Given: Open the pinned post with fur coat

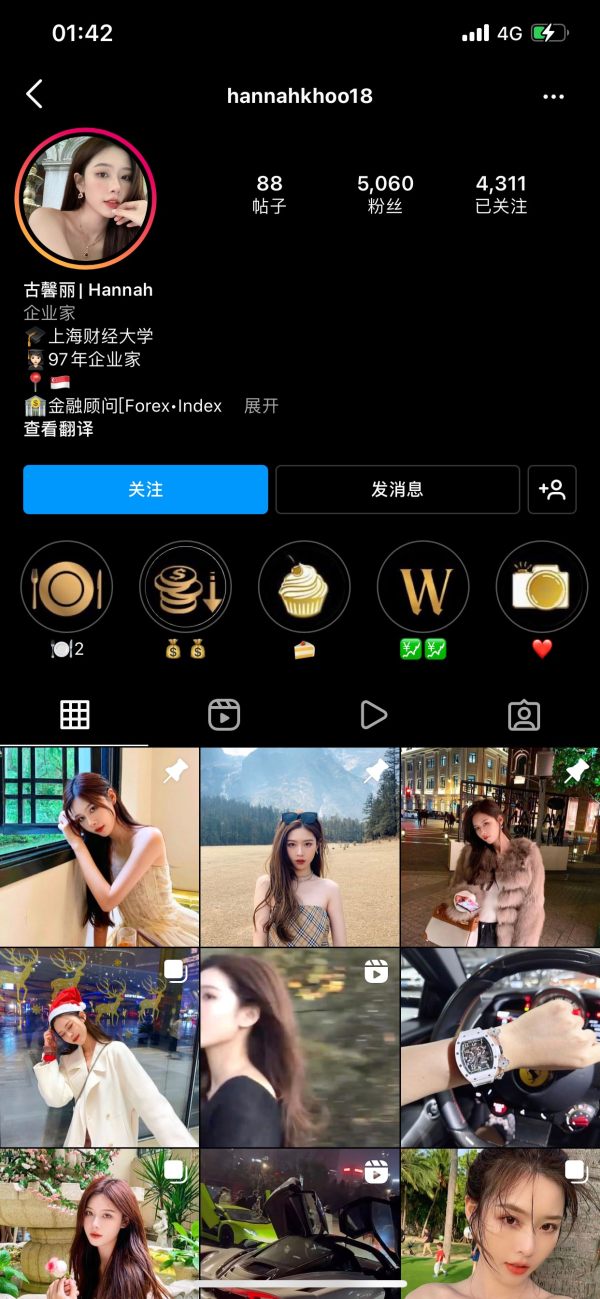Looking at the screenshot, I should pyautogui.click(x=500, y=847).
